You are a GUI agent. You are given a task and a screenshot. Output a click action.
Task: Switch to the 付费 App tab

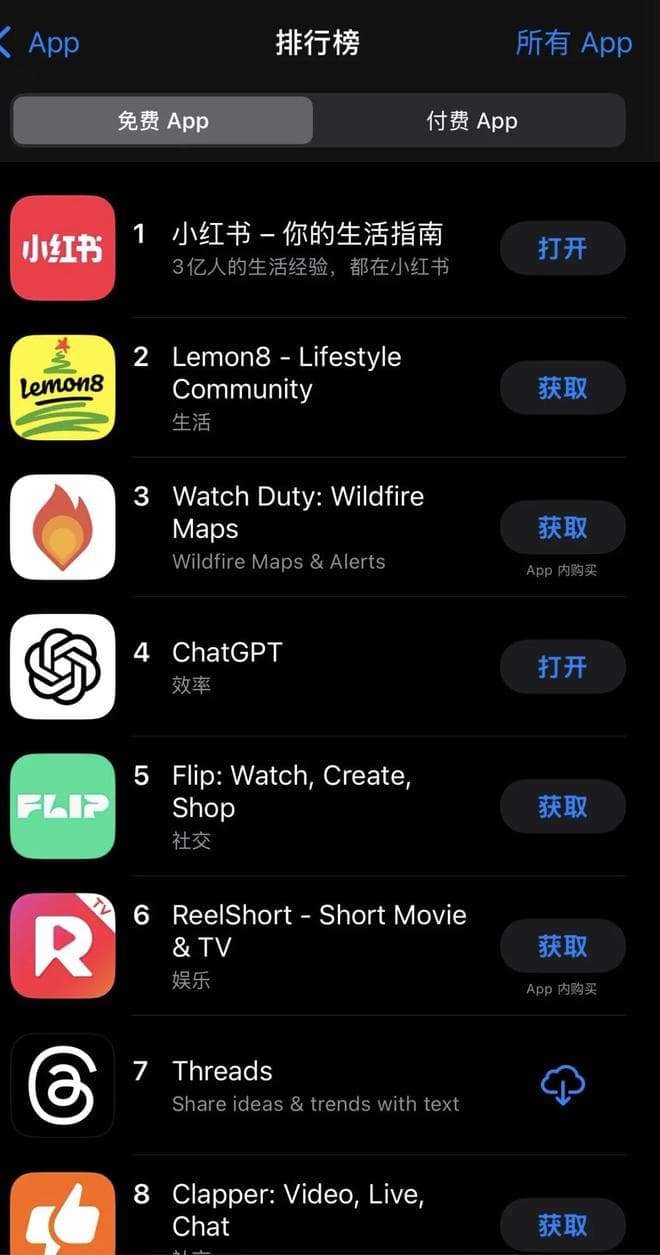click(x=471, y=121)
